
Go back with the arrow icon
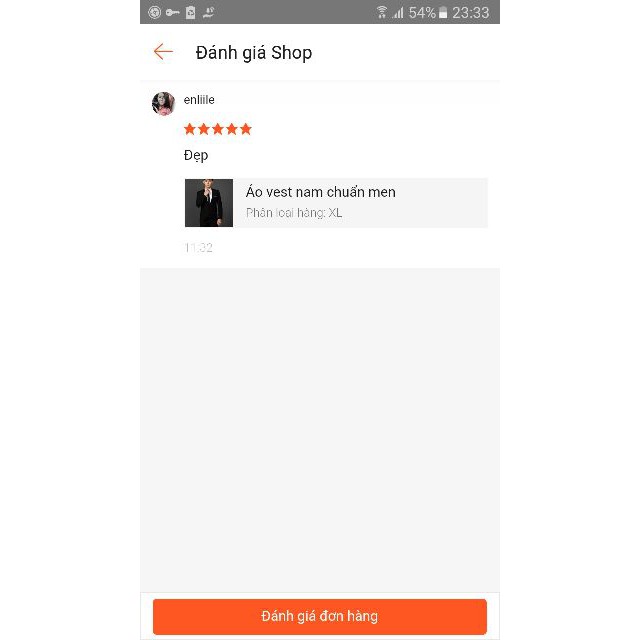pos(163,52)
